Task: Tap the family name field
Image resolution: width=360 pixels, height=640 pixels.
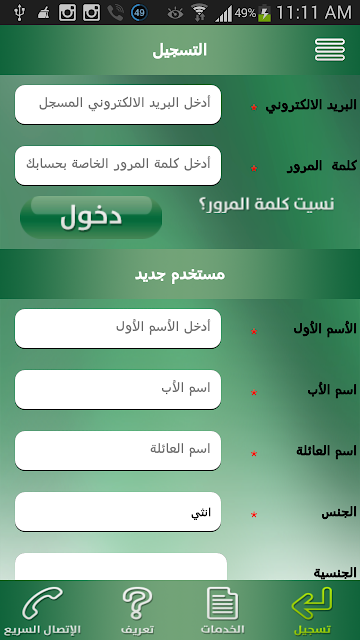Action: click(118, 451)
